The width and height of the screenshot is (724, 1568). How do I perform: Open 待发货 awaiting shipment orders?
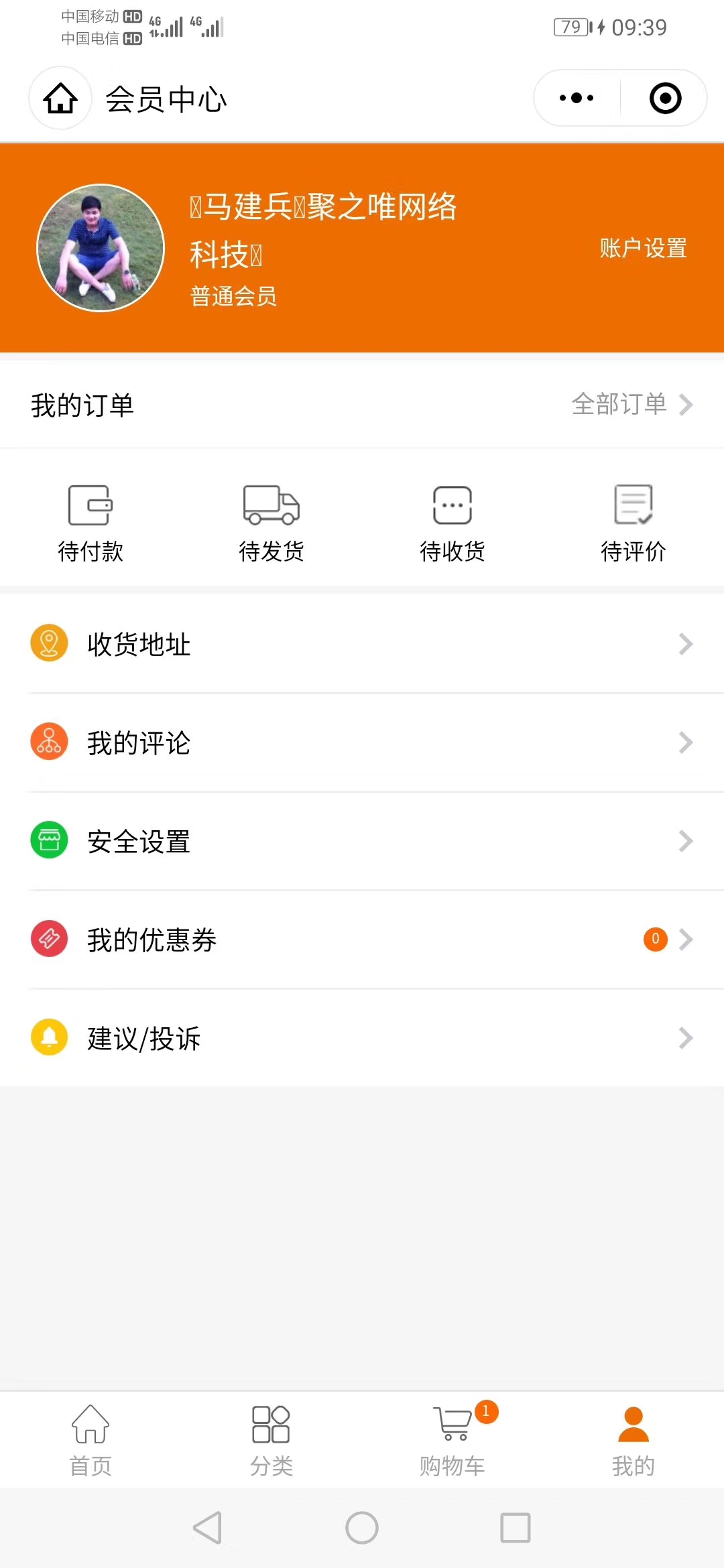(271, 523)
